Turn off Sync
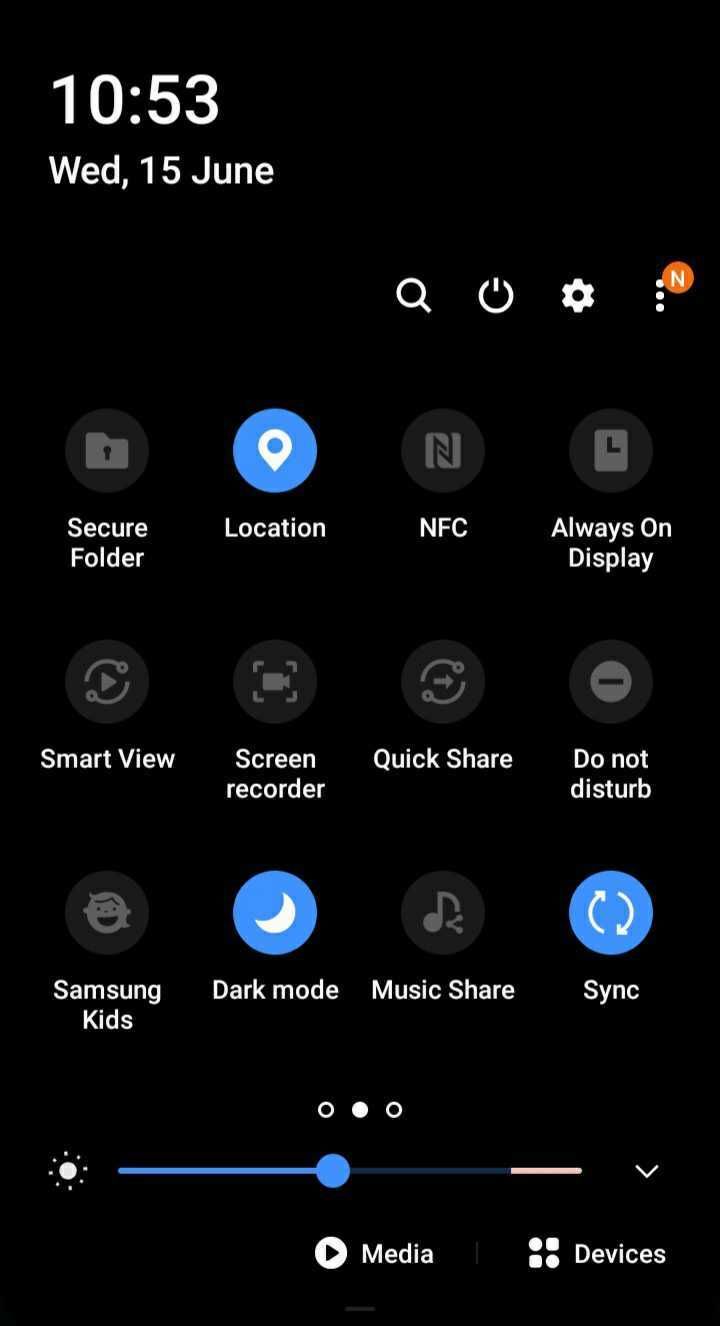This screenshot has height=1326, width=720. pos(611,912)
